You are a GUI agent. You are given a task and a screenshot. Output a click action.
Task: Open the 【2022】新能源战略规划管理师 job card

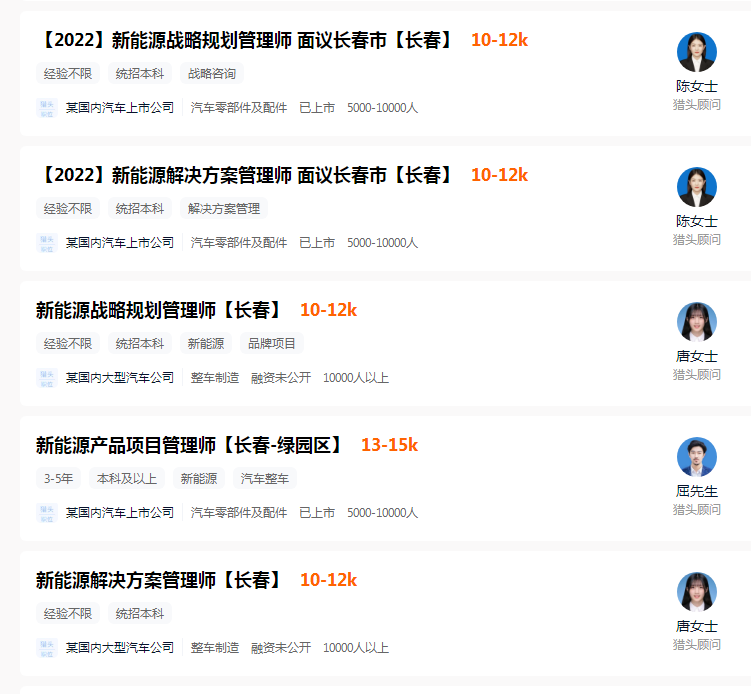tap(247, 41)
